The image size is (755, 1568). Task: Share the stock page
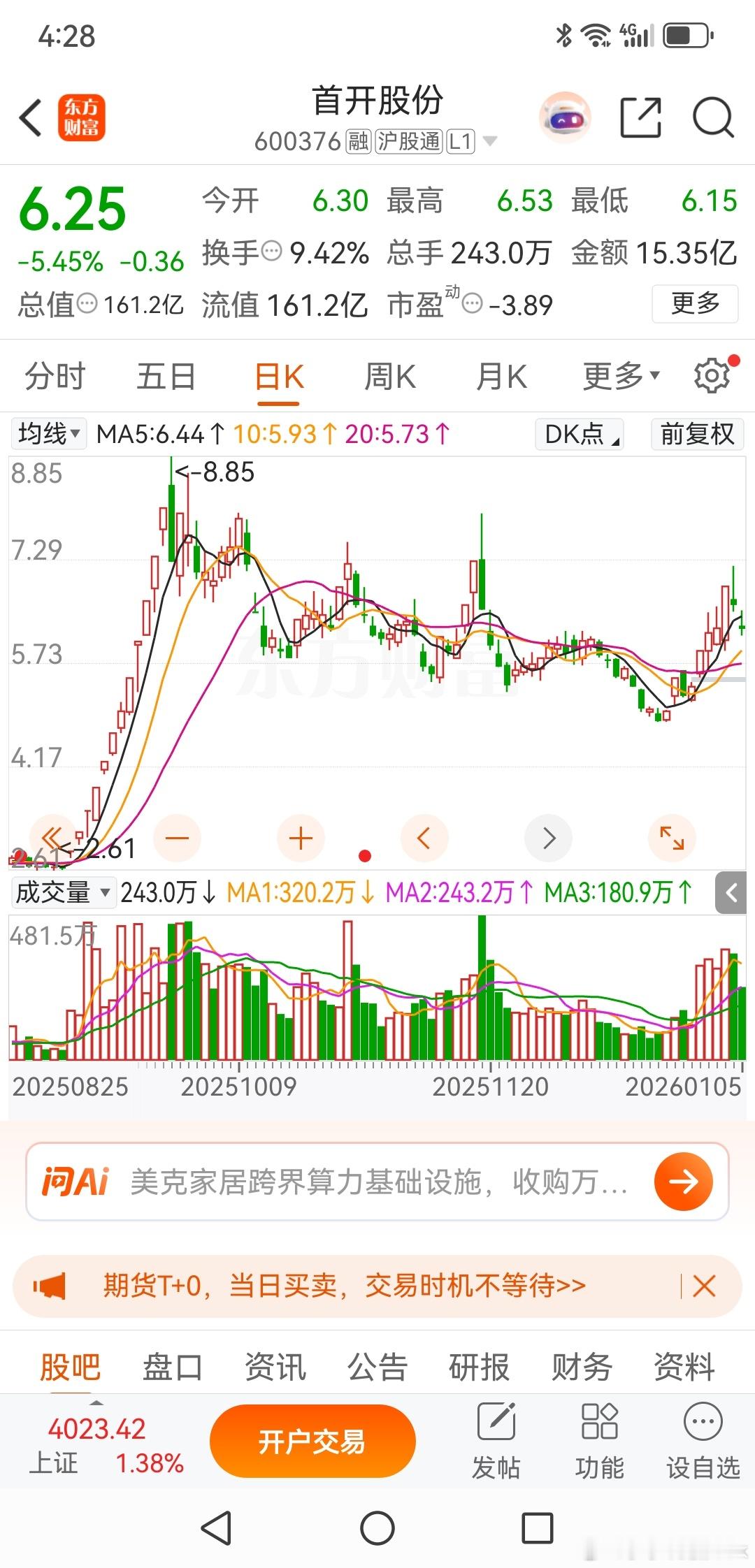[641, 117]
